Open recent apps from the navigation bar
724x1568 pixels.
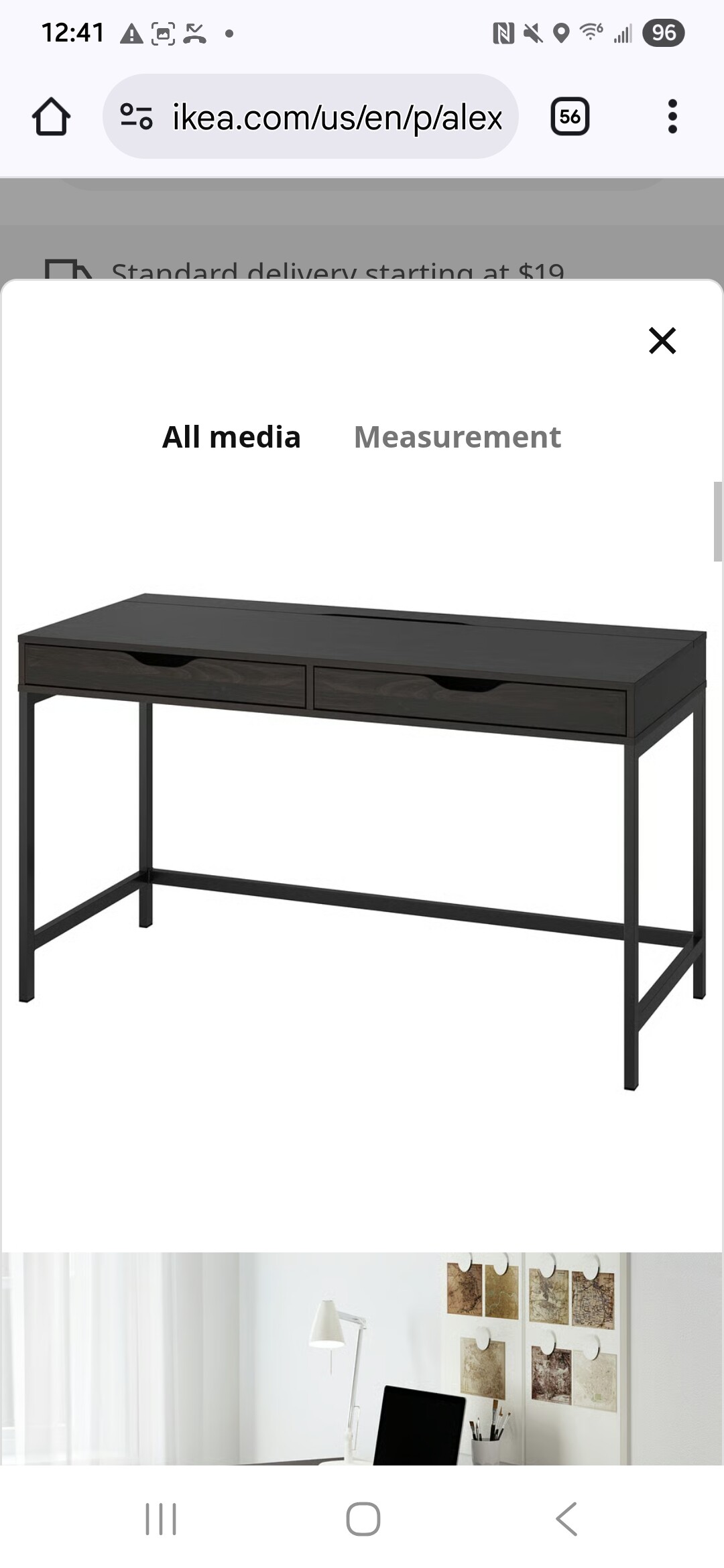pyautogui.click(x=161, y=1518)
